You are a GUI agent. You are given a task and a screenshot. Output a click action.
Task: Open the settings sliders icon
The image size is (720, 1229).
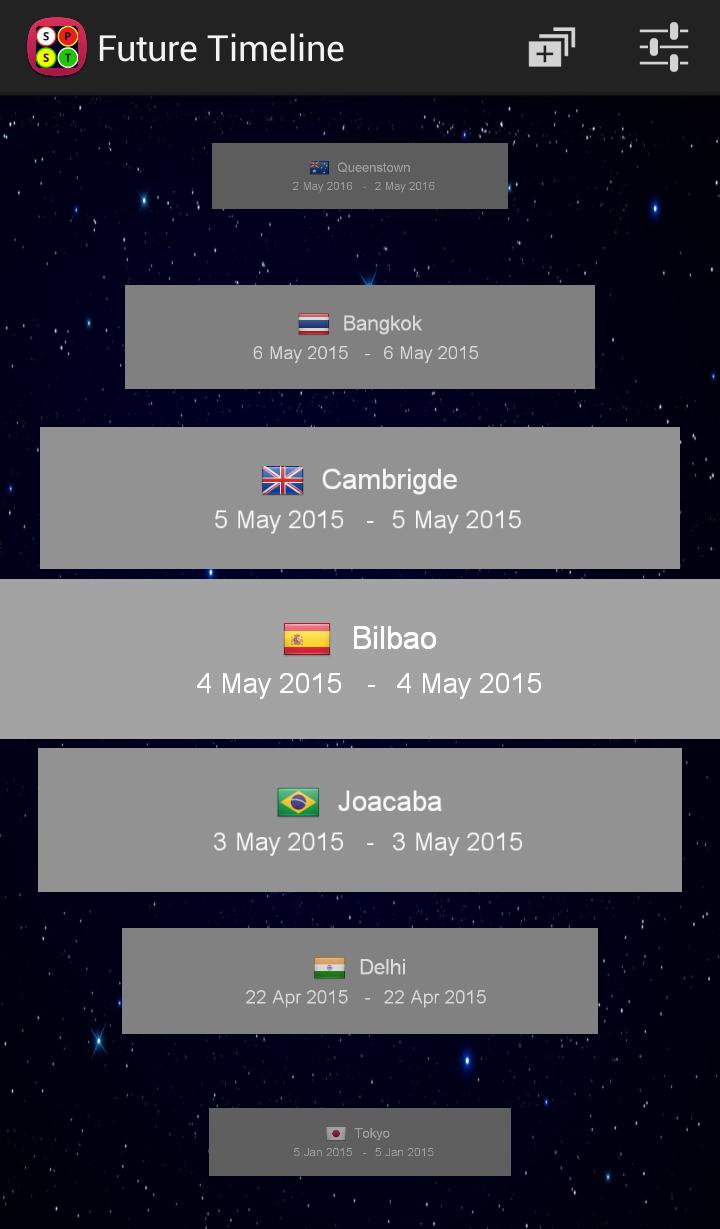pos(664,47)
